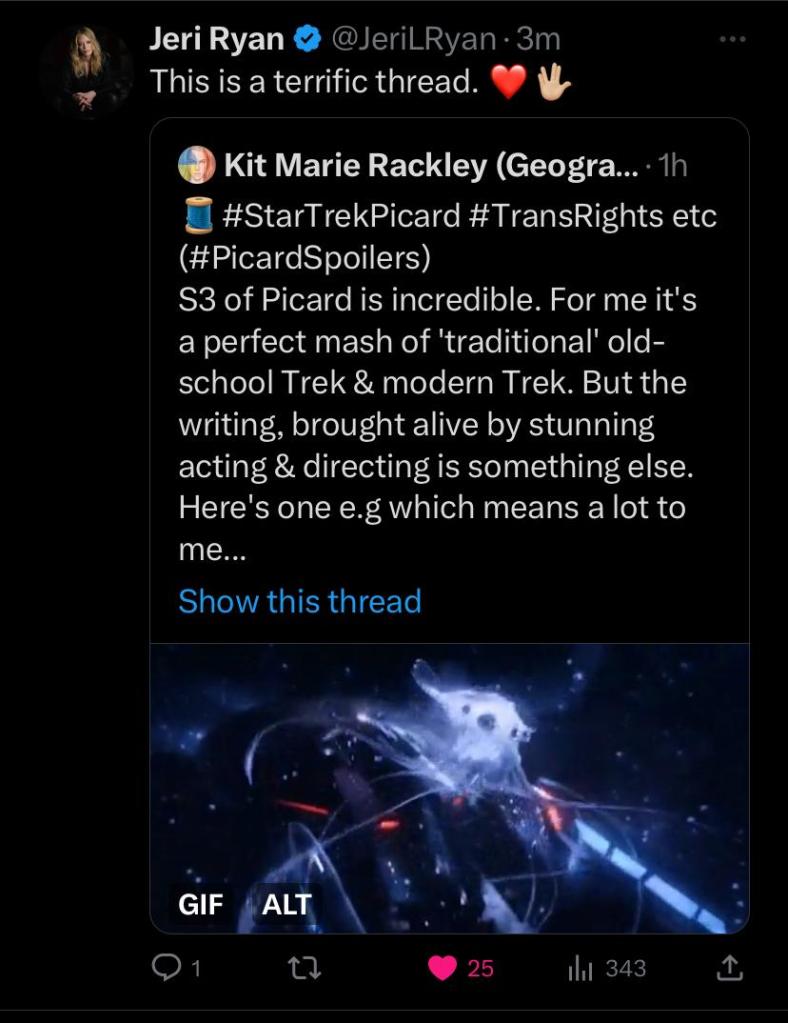The width and height of the screenshot is (788, 1023).
Task: Share Jeri Ryan's tweet
Action: [730, 968]
